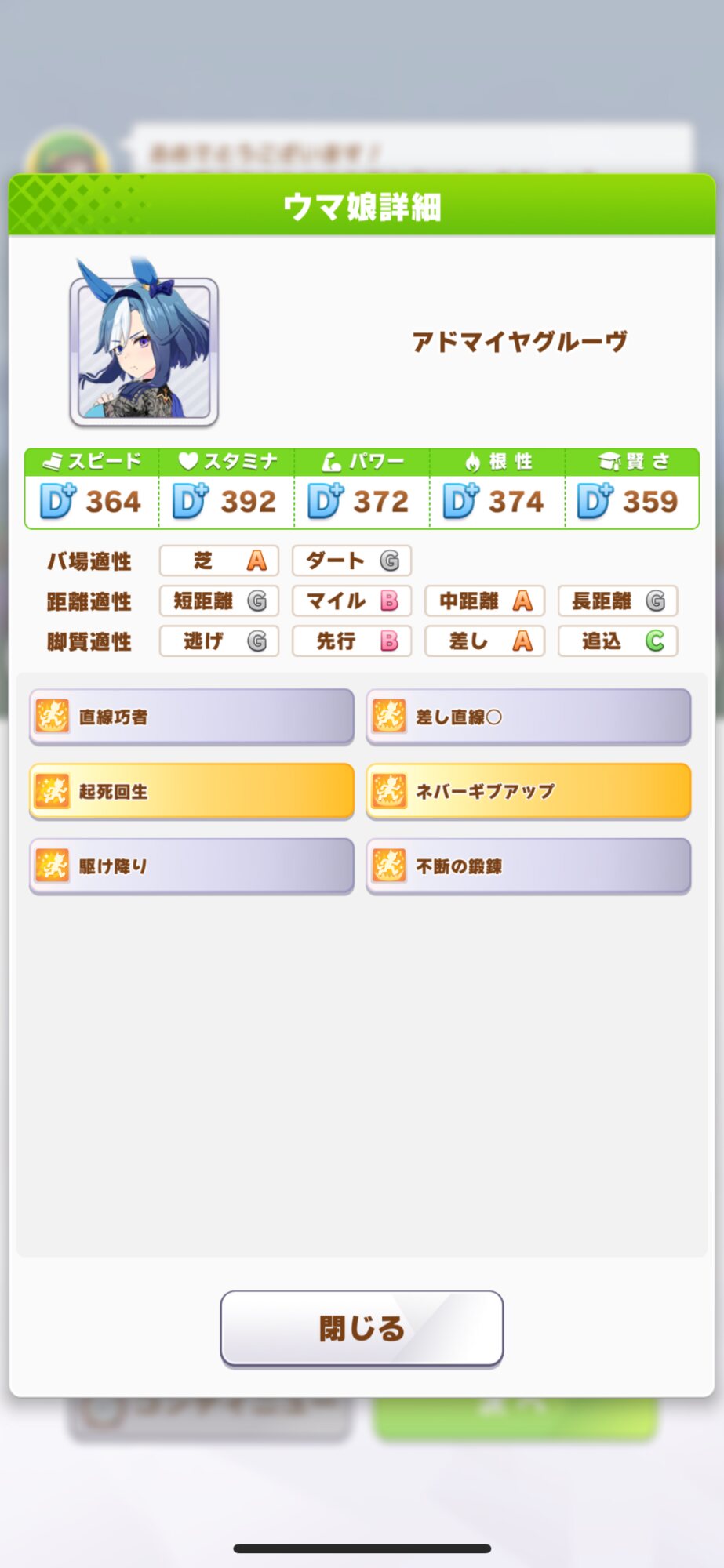This screenshot has height=1568, width=724.
Task: Open the 直線巧者 skill details
Action: click(191, 716)
